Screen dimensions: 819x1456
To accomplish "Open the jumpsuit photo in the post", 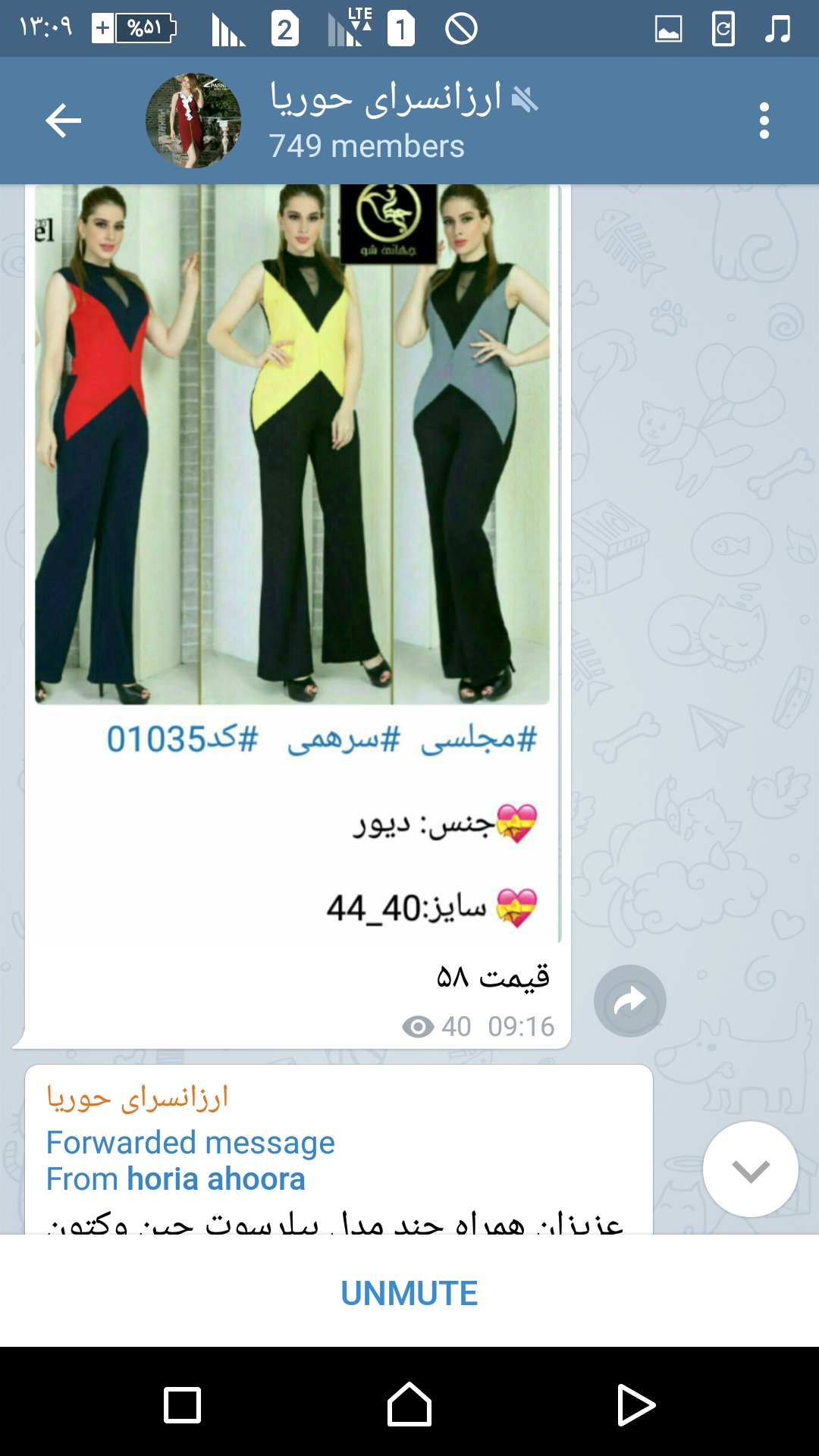I will point(292,444).
